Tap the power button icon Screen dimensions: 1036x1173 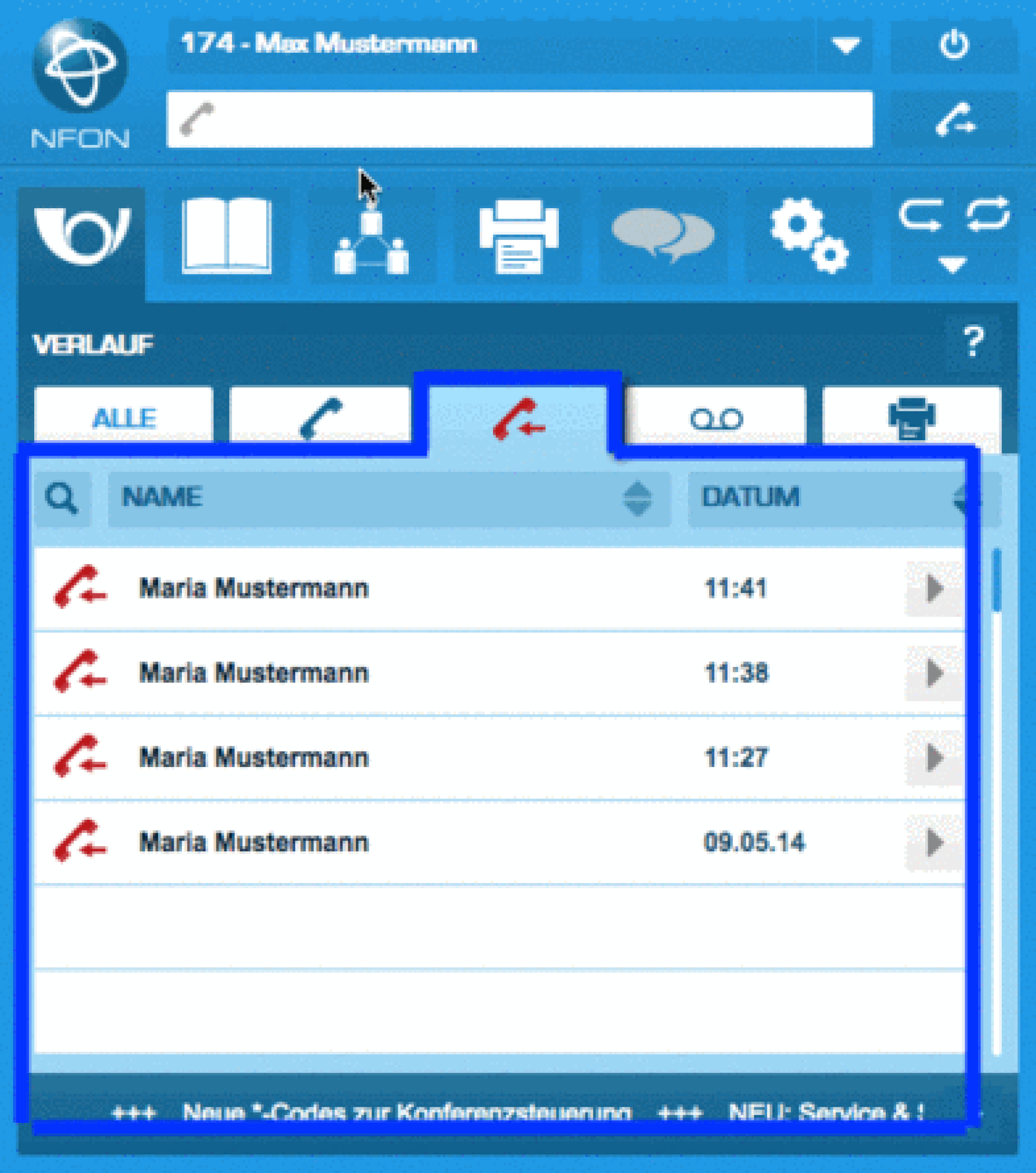(x=953, y=45)
